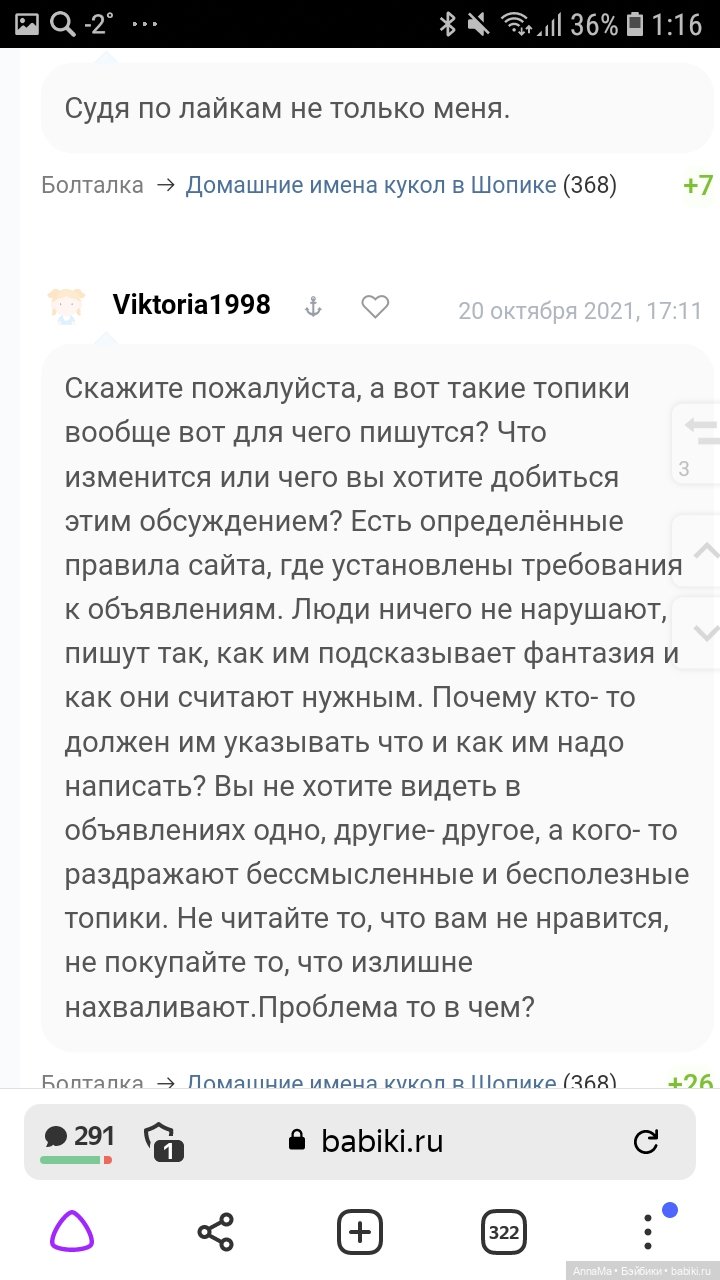720x1280 pixels.
Task: Open the site protection shield icon
Action: pos(163,1141)
